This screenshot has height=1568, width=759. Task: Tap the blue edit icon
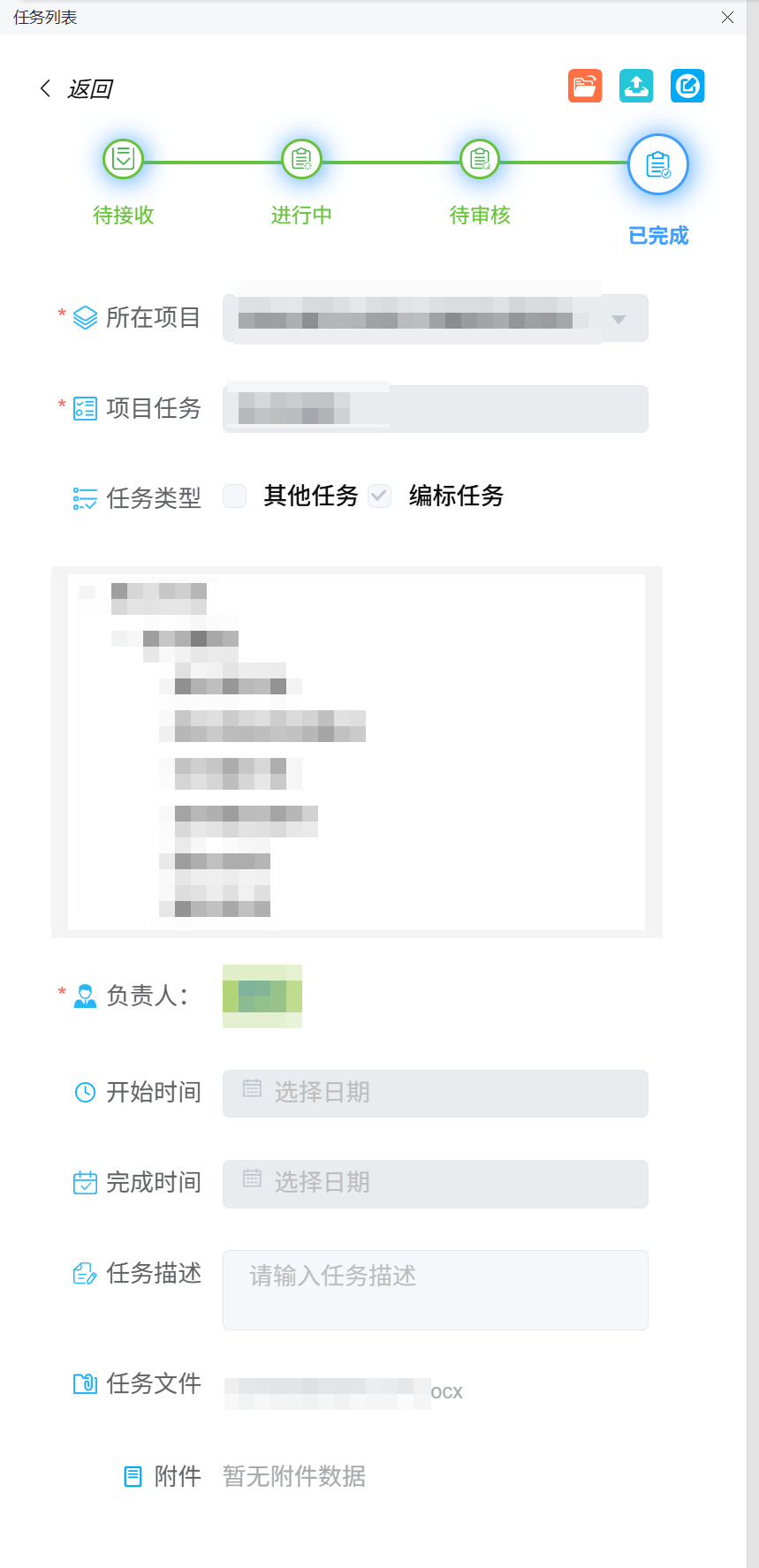[x=687, y=86]
